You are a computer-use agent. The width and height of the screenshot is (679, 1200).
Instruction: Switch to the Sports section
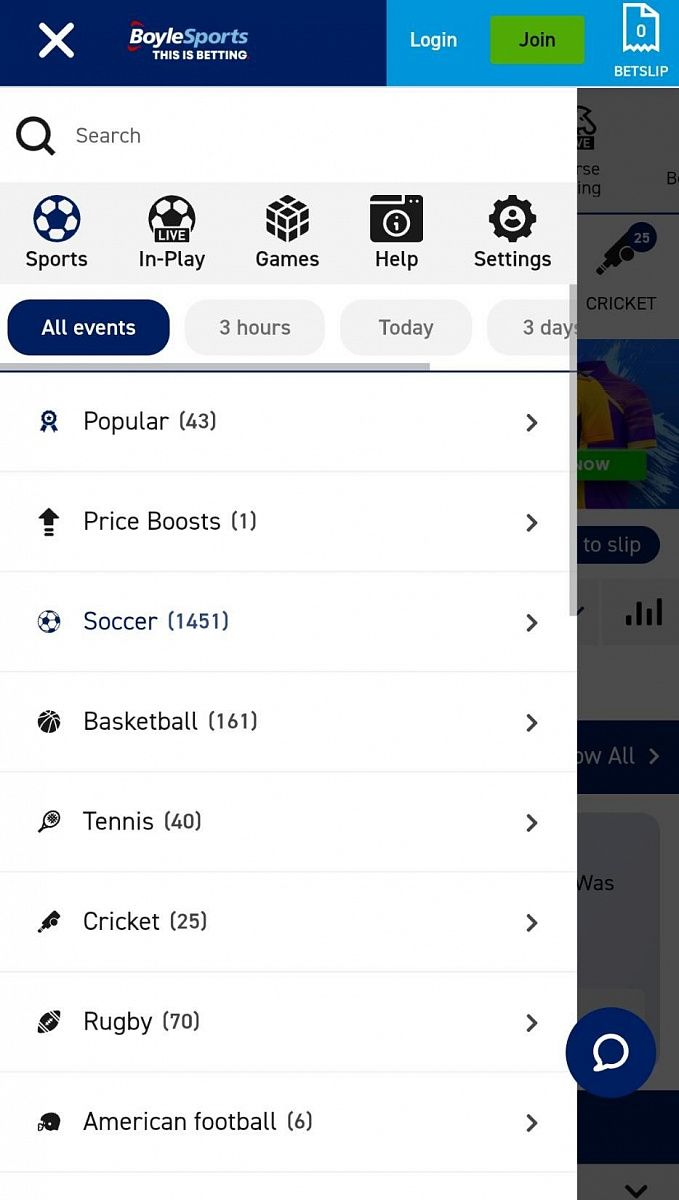[57, 233]
